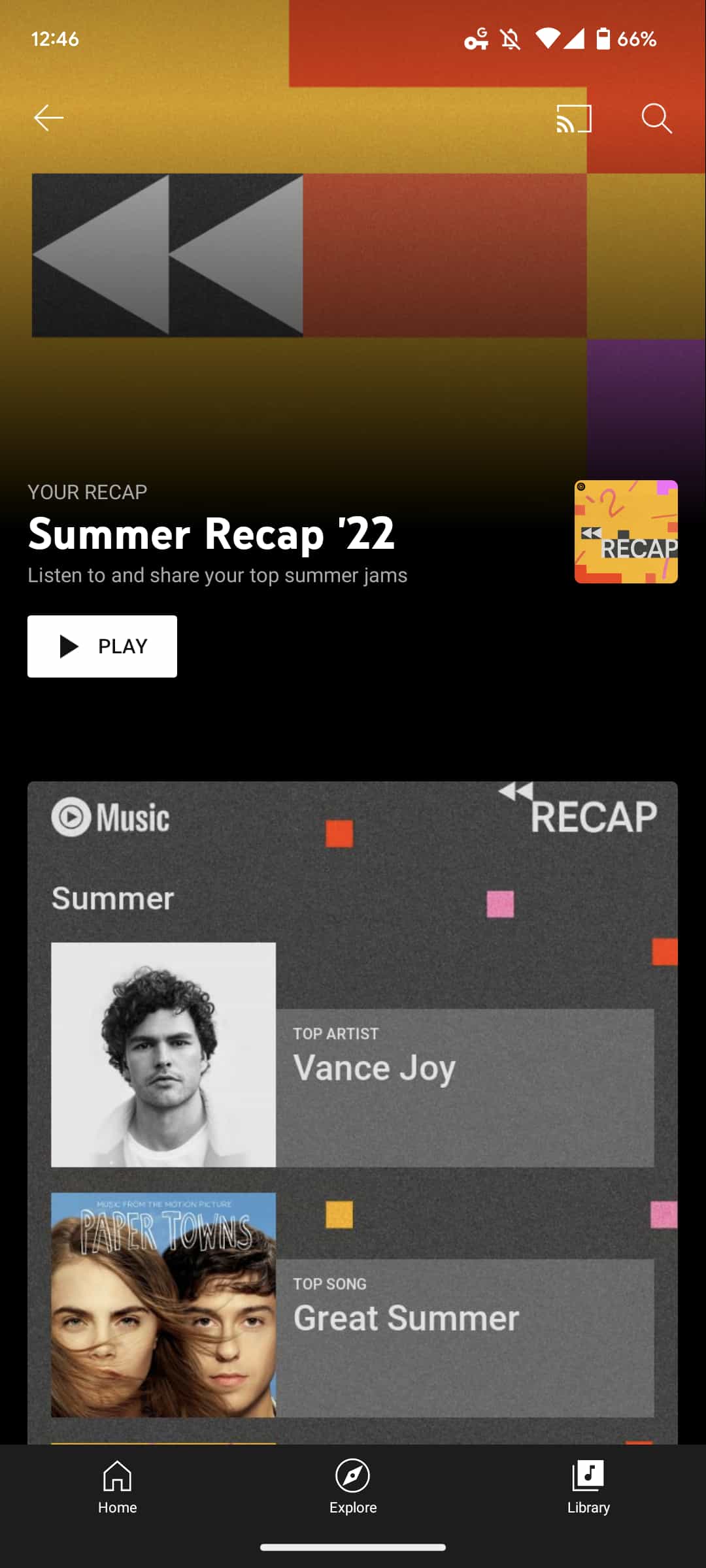
Task: Open the search icon
Action: [x=656, y=118]
